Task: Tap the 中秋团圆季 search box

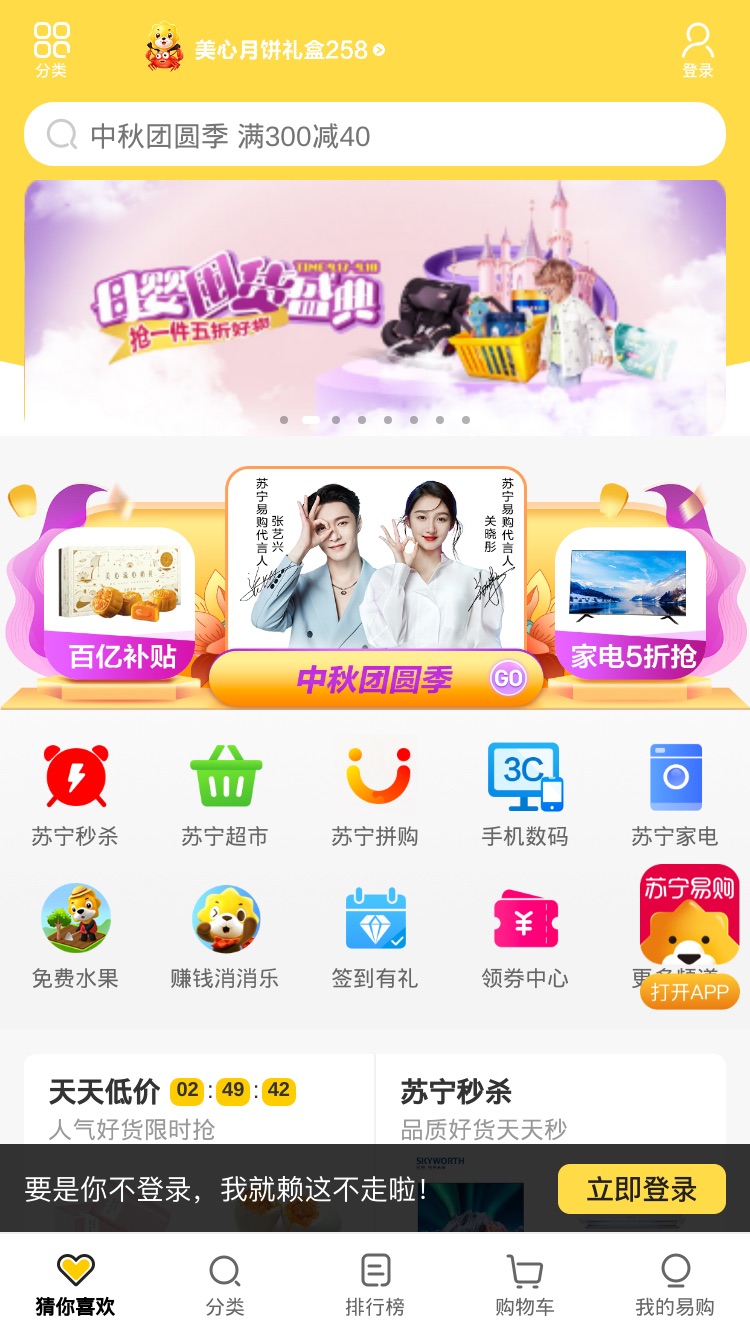Action: 375,134
